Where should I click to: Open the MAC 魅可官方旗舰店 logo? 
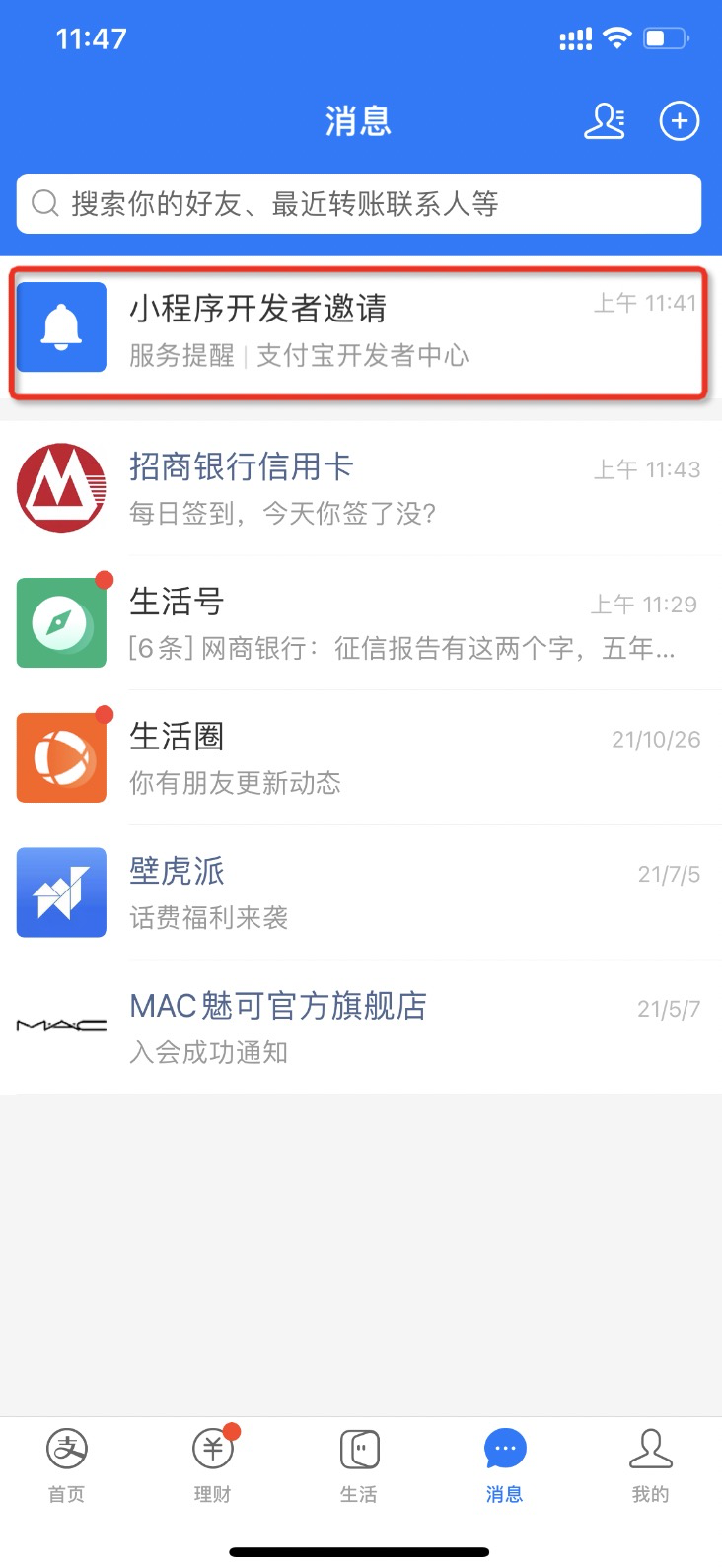61,1024
